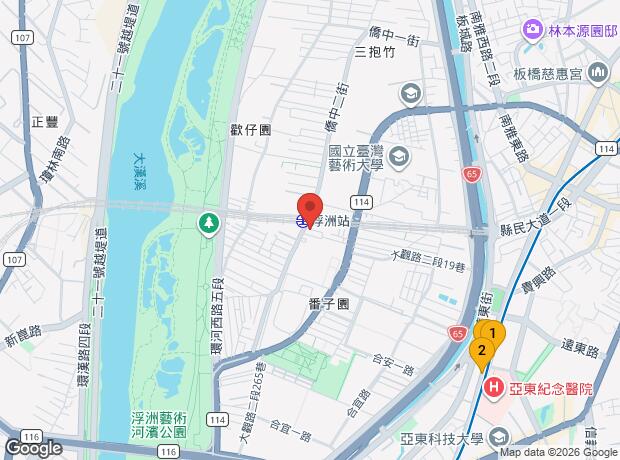Tap the green park icon by 環河西路五段

coord(209,222)
